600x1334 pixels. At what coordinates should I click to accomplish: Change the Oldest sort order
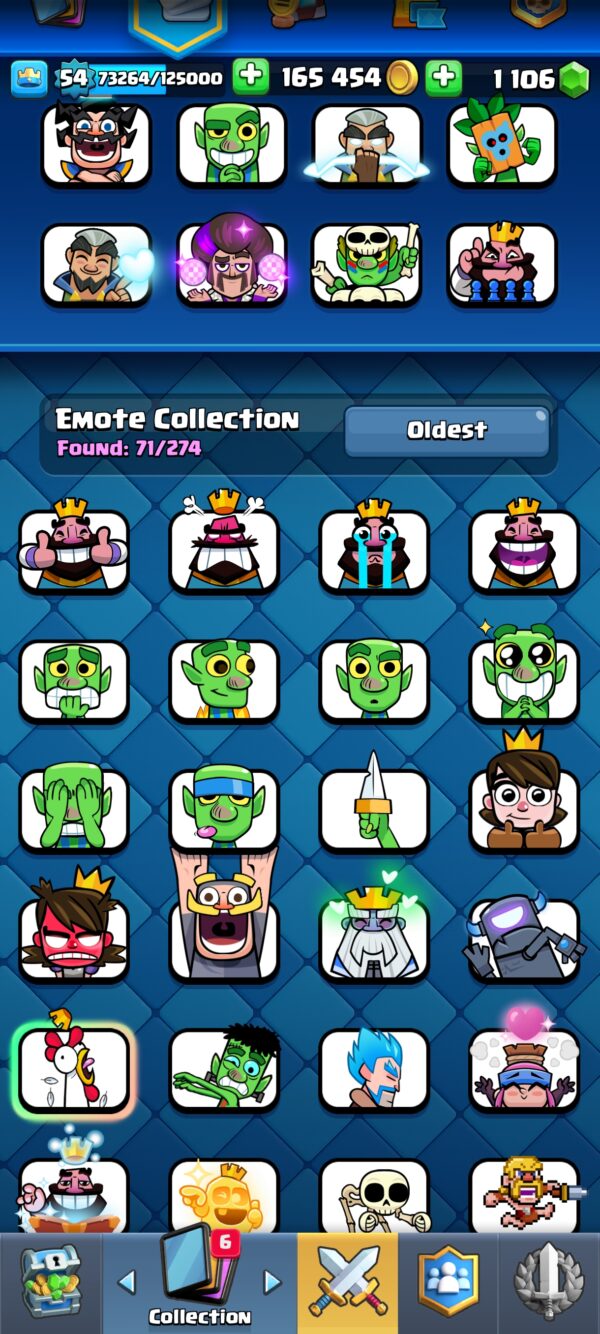click(446, 431)
